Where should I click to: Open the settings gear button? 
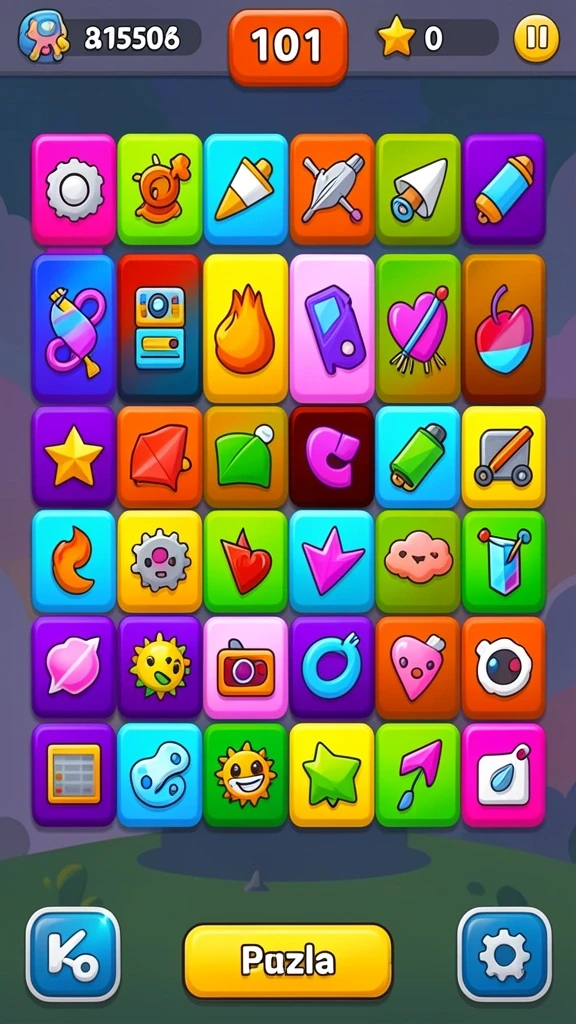(x=504, y=954)
